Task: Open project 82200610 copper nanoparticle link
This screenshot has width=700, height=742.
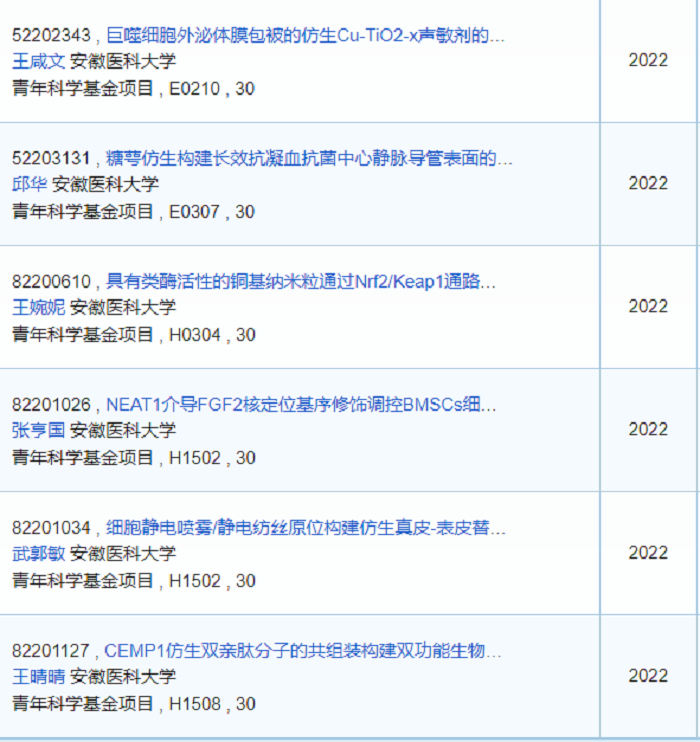Action: pyautogui.click(x=300, y=282)
